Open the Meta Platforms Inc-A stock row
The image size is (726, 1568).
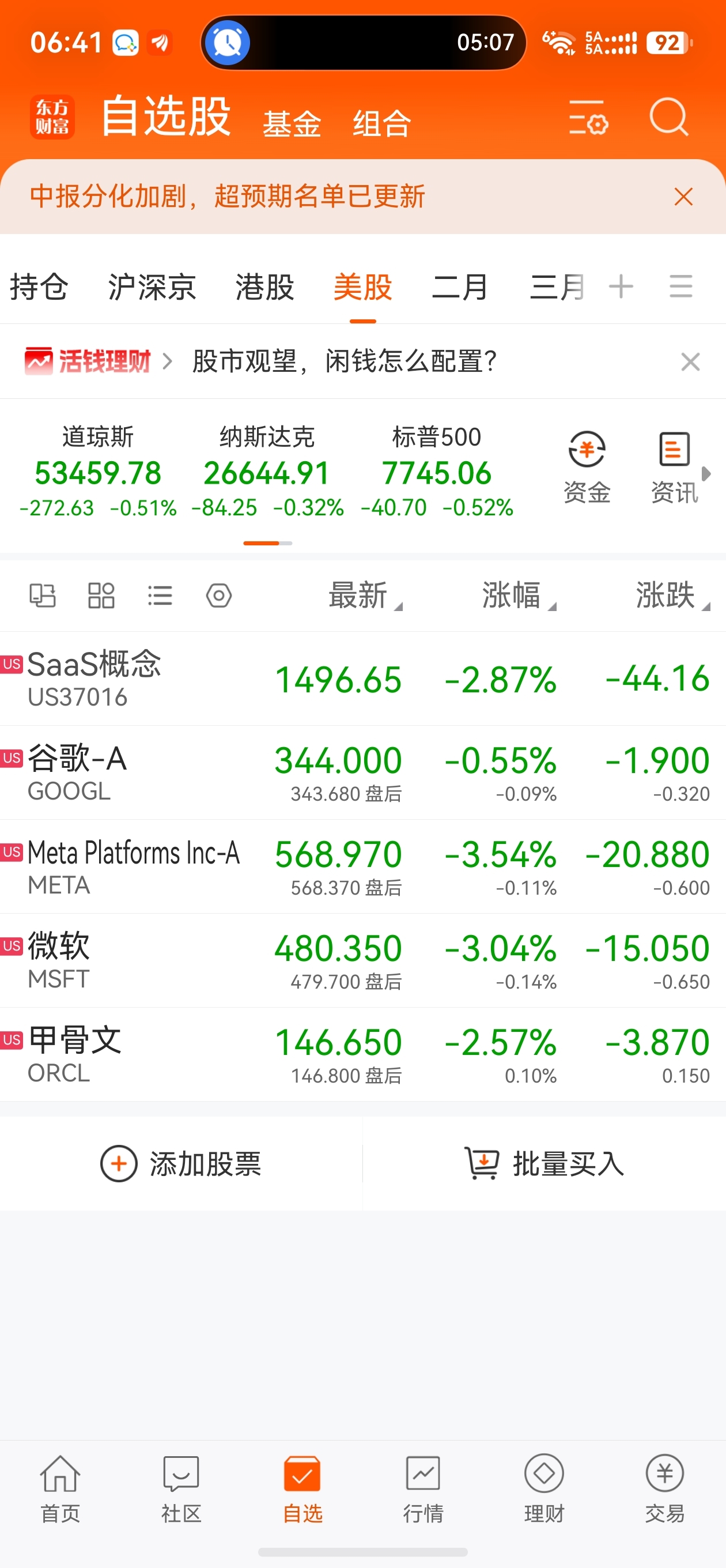(x=362, y=867)
